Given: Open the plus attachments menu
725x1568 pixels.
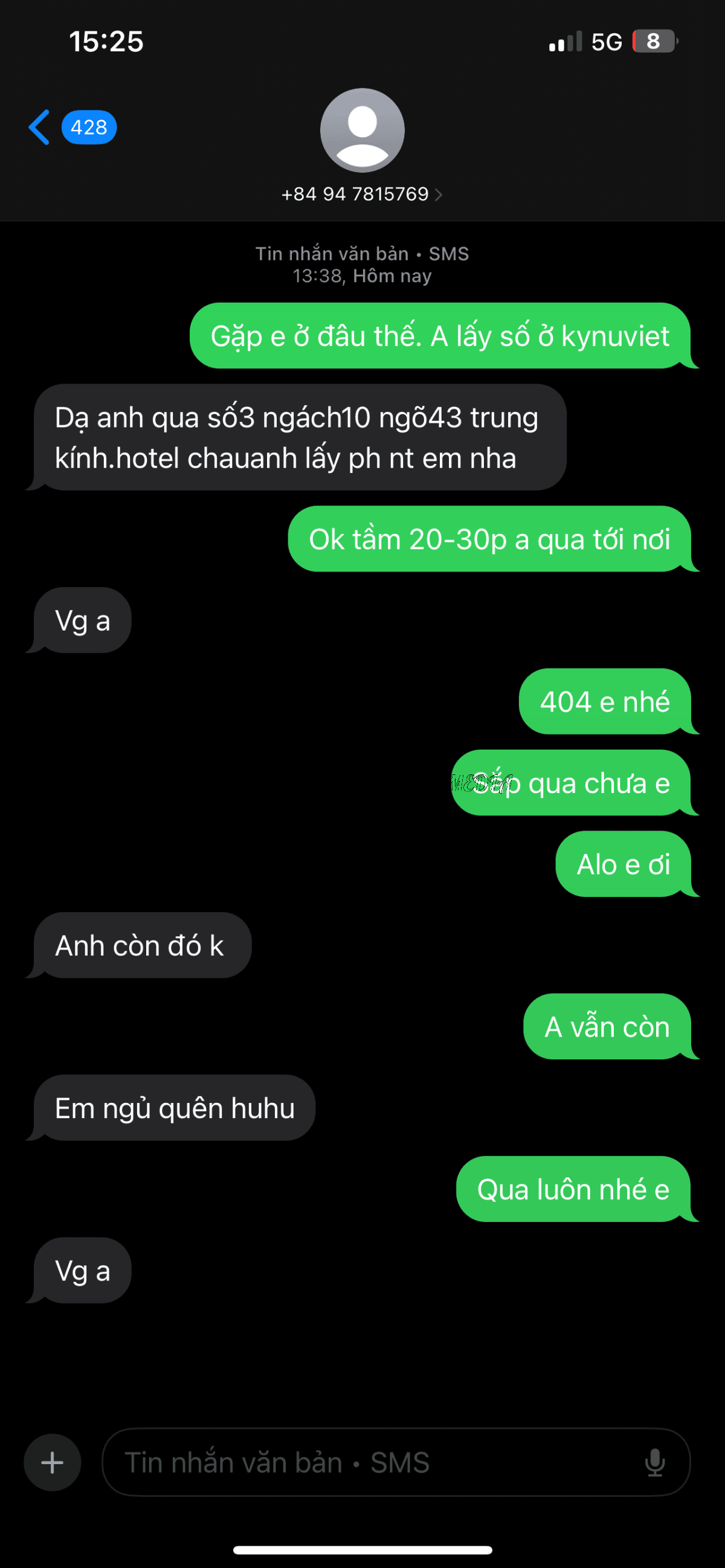Looking at the screenshot, I should pos(53,1462).
